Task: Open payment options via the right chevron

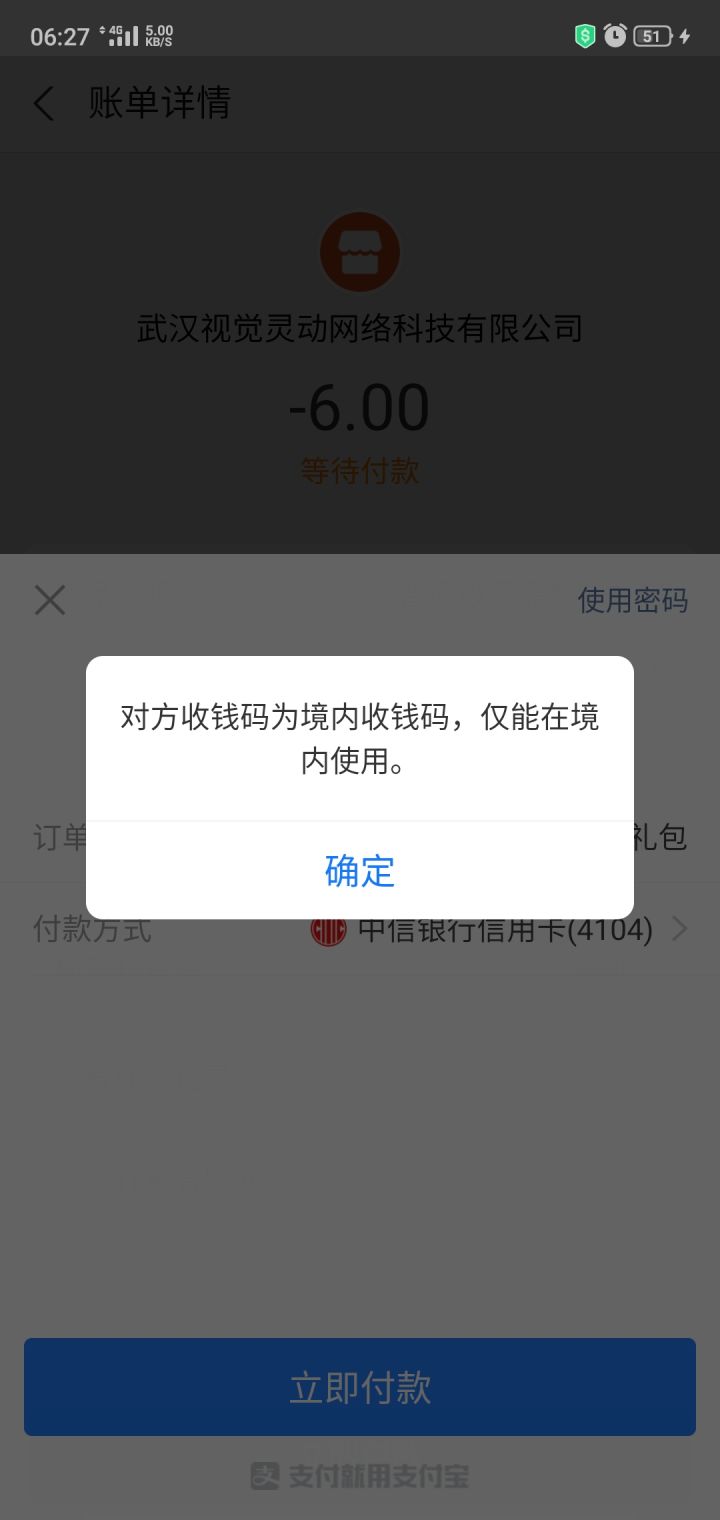Action: pyautogui.click(x=681, y=929)
